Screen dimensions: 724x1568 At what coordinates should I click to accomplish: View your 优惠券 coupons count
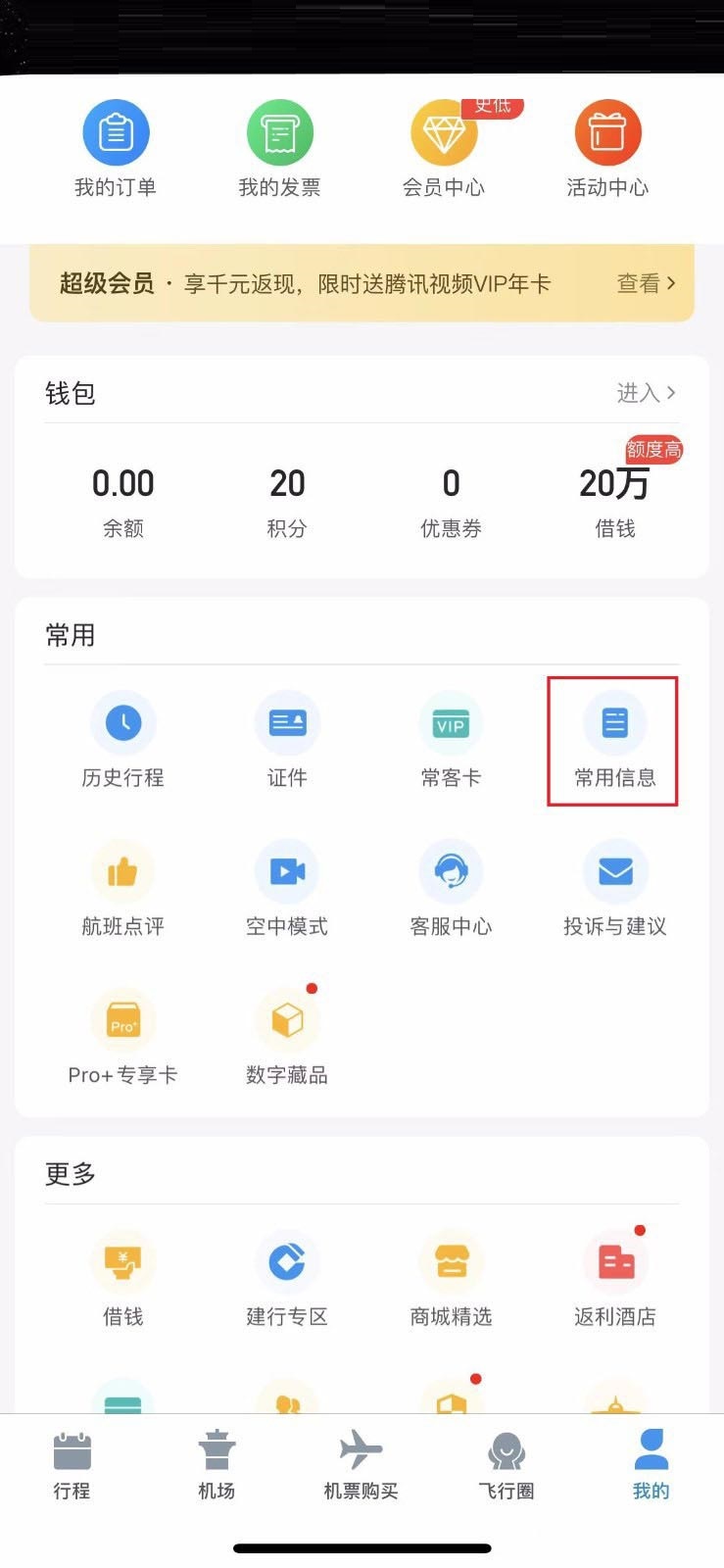450,500
